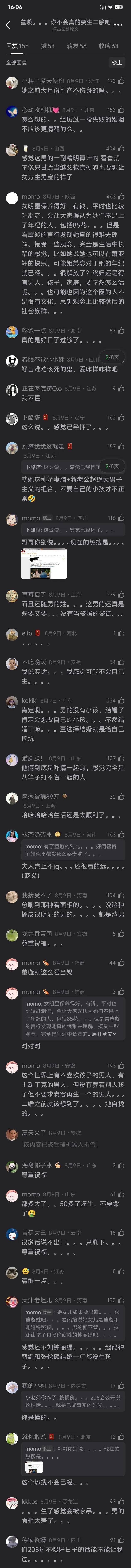Open the title link 点击回到原文
This screenshot has width=131, height=1568.
(x=65, y=29)
